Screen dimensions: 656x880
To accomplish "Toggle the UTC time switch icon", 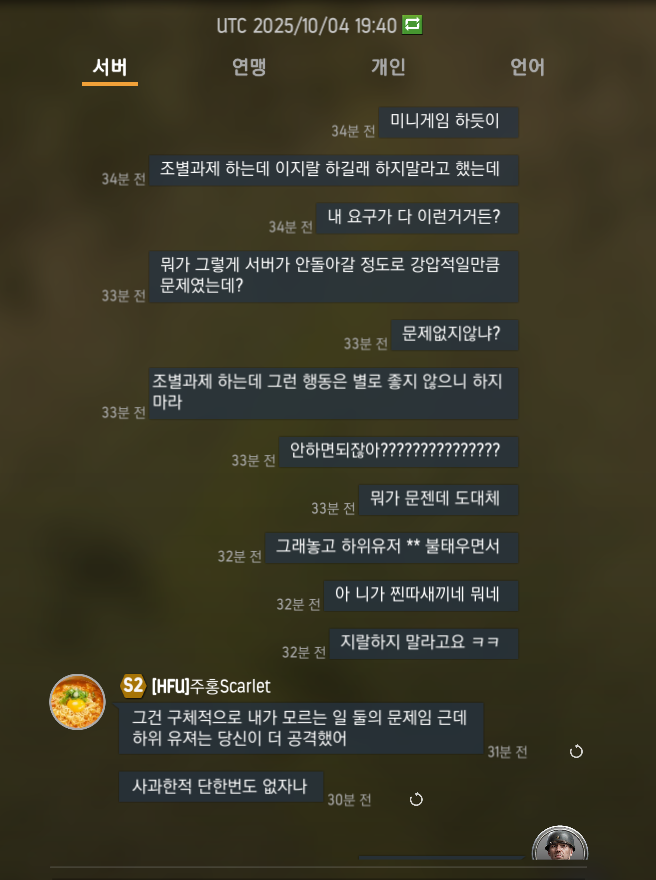I will click(x=412, y=25).
